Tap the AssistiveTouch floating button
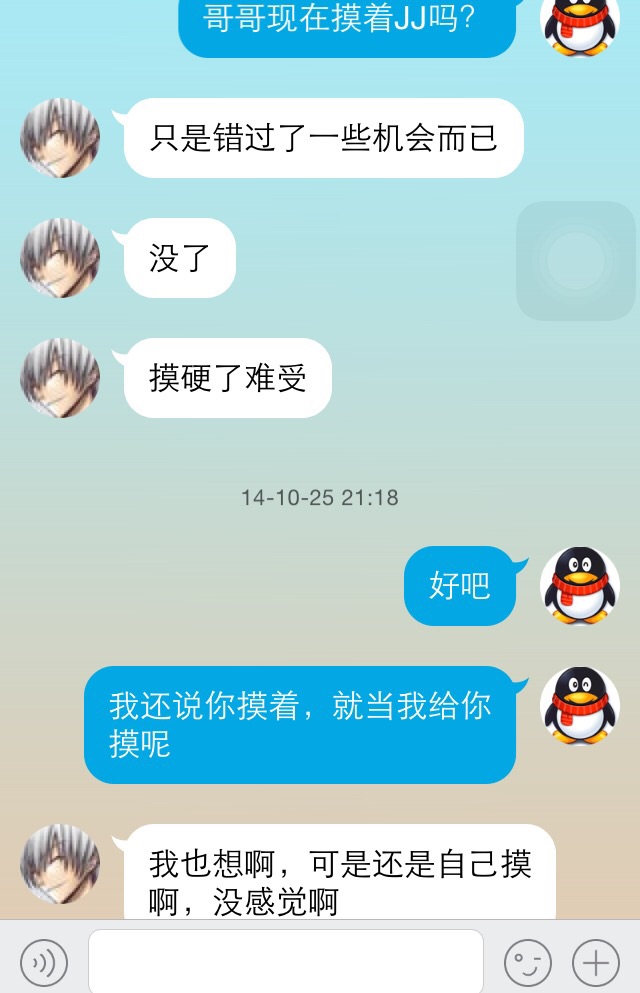 click(x=576, y=261)
